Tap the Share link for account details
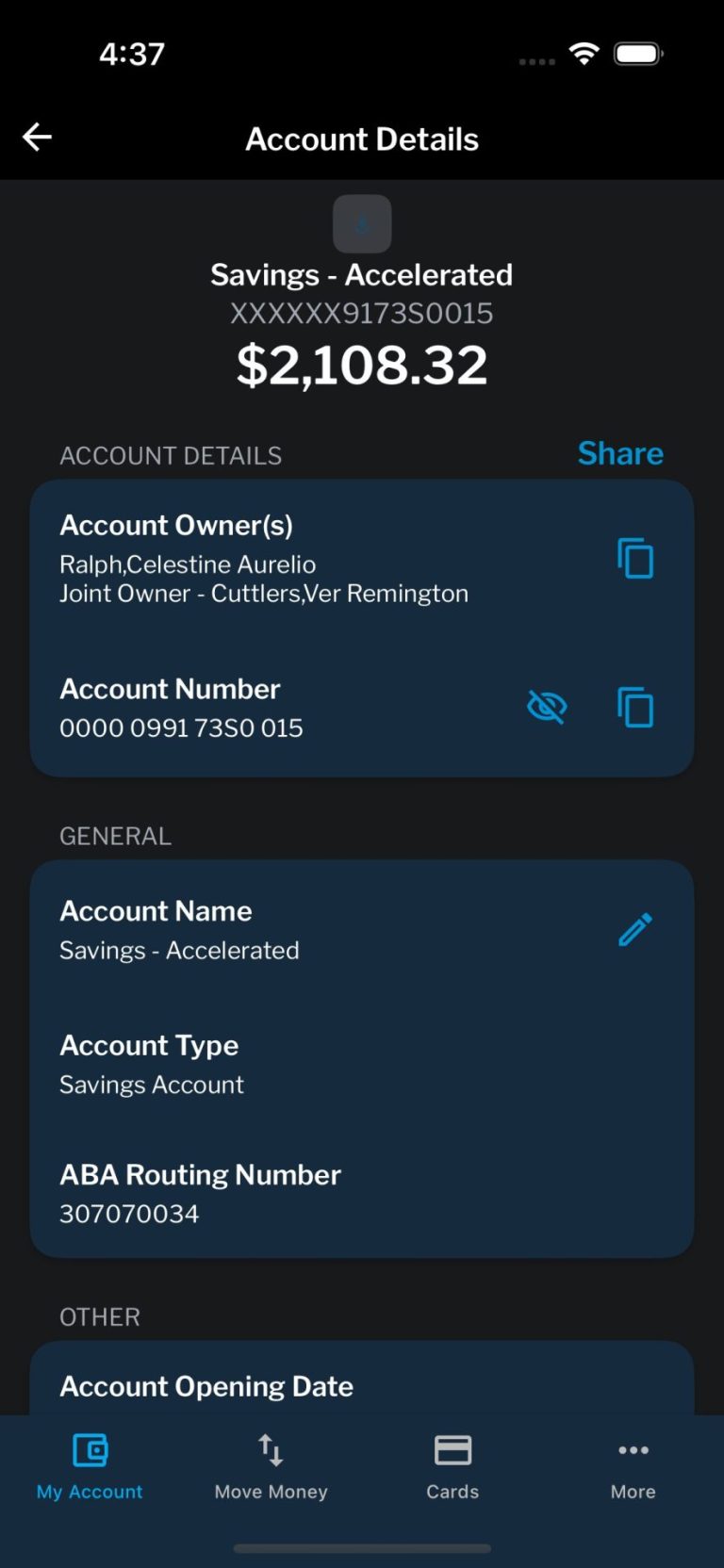This screenshot has height=1568, width=724. [619, 453]
